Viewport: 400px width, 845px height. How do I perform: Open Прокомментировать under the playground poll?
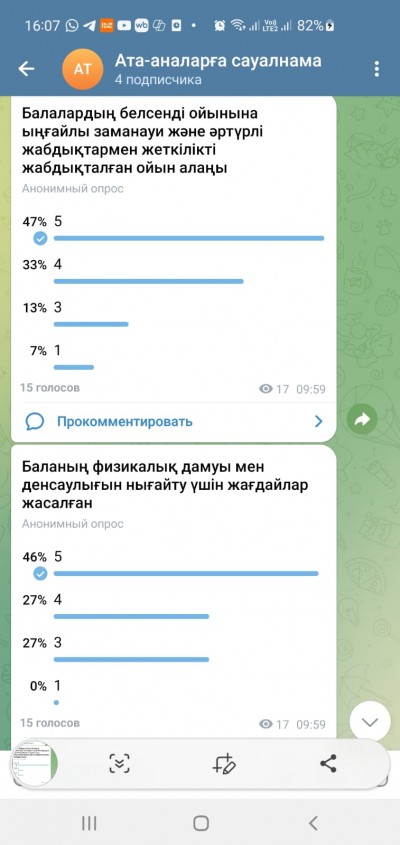point(174,421)
